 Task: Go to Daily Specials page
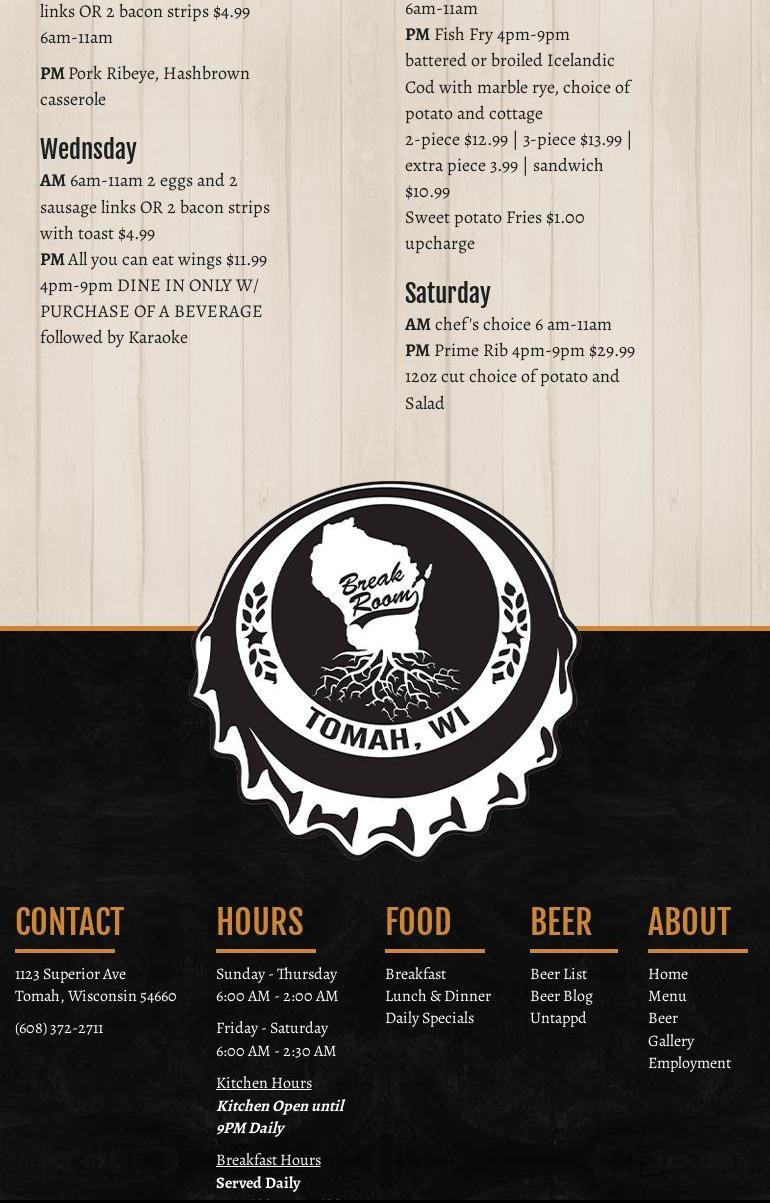(x=429, y=1017)
